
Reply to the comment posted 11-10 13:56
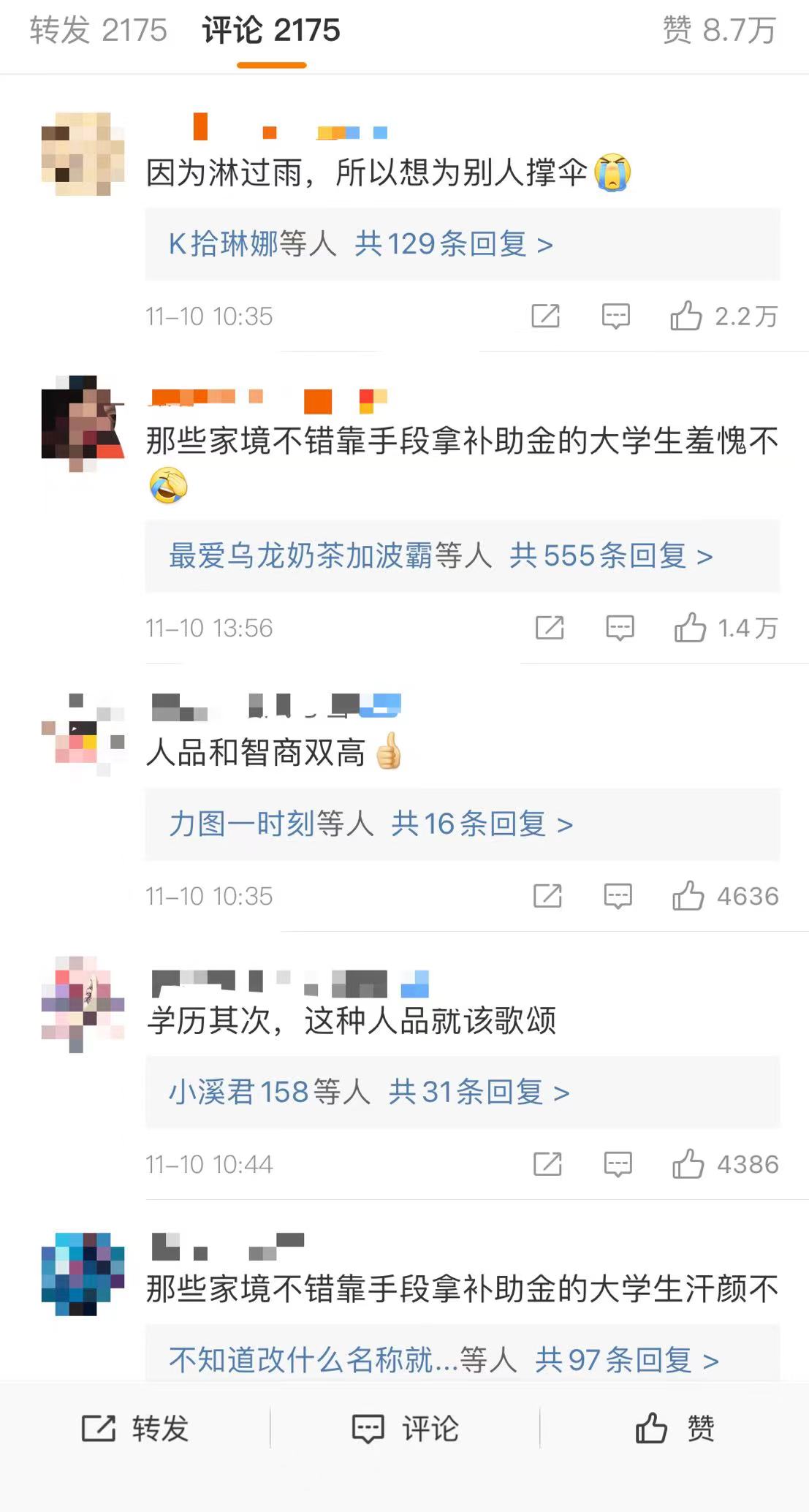(620, 628)
